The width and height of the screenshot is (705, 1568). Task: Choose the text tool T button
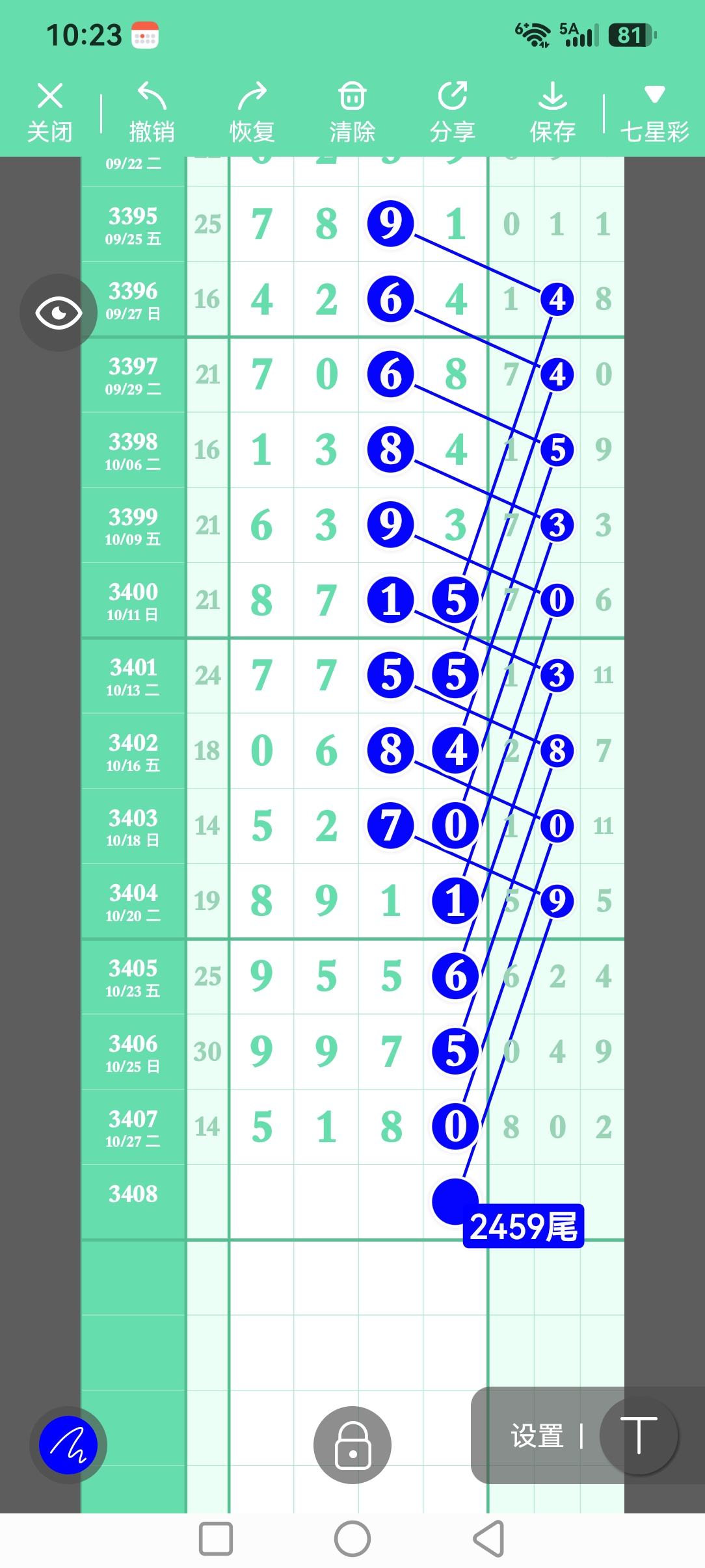pyautogui.click(x=639, y=1435)
